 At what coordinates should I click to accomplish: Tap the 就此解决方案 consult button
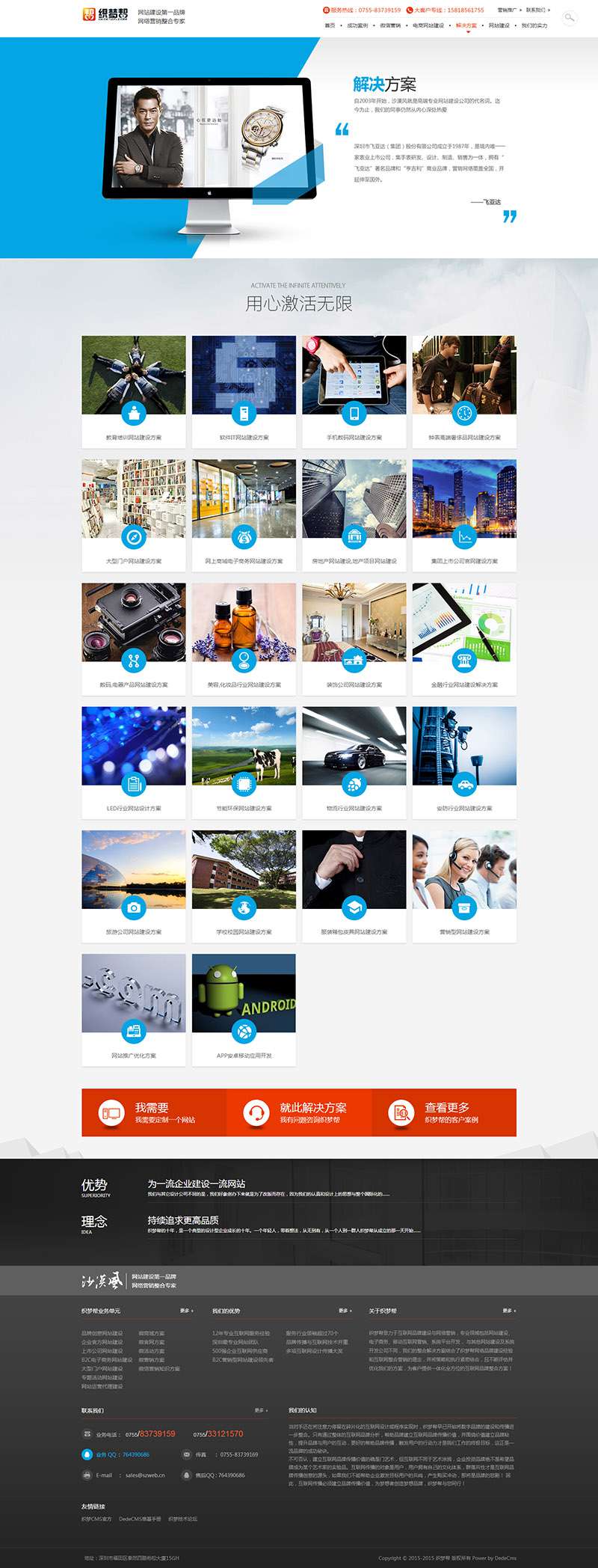[298, 1112]
